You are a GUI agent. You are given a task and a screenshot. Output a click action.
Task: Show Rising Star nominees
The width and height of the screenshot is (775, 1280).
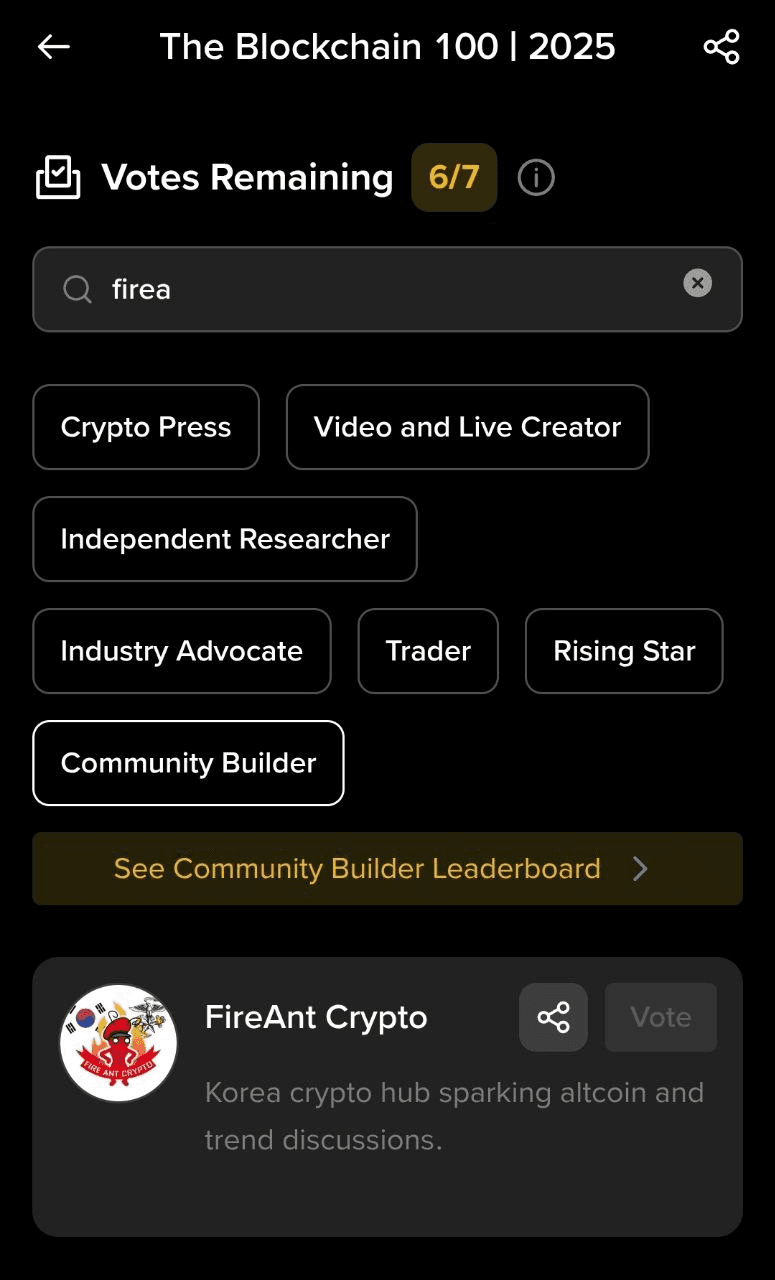coord(624,651)
